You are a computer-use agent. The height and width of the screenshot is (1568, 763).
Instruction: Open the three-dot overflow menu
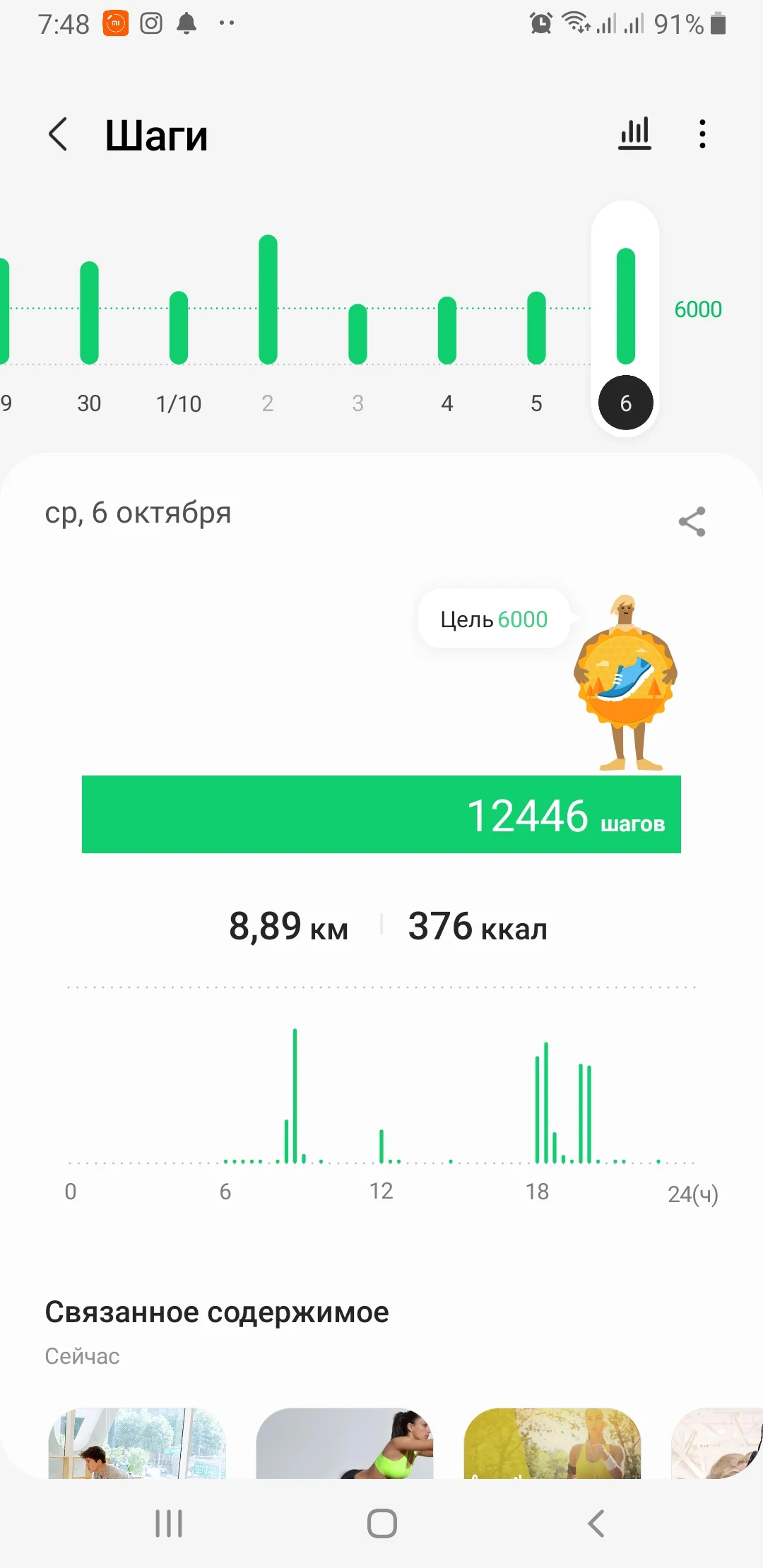[702, 134]
